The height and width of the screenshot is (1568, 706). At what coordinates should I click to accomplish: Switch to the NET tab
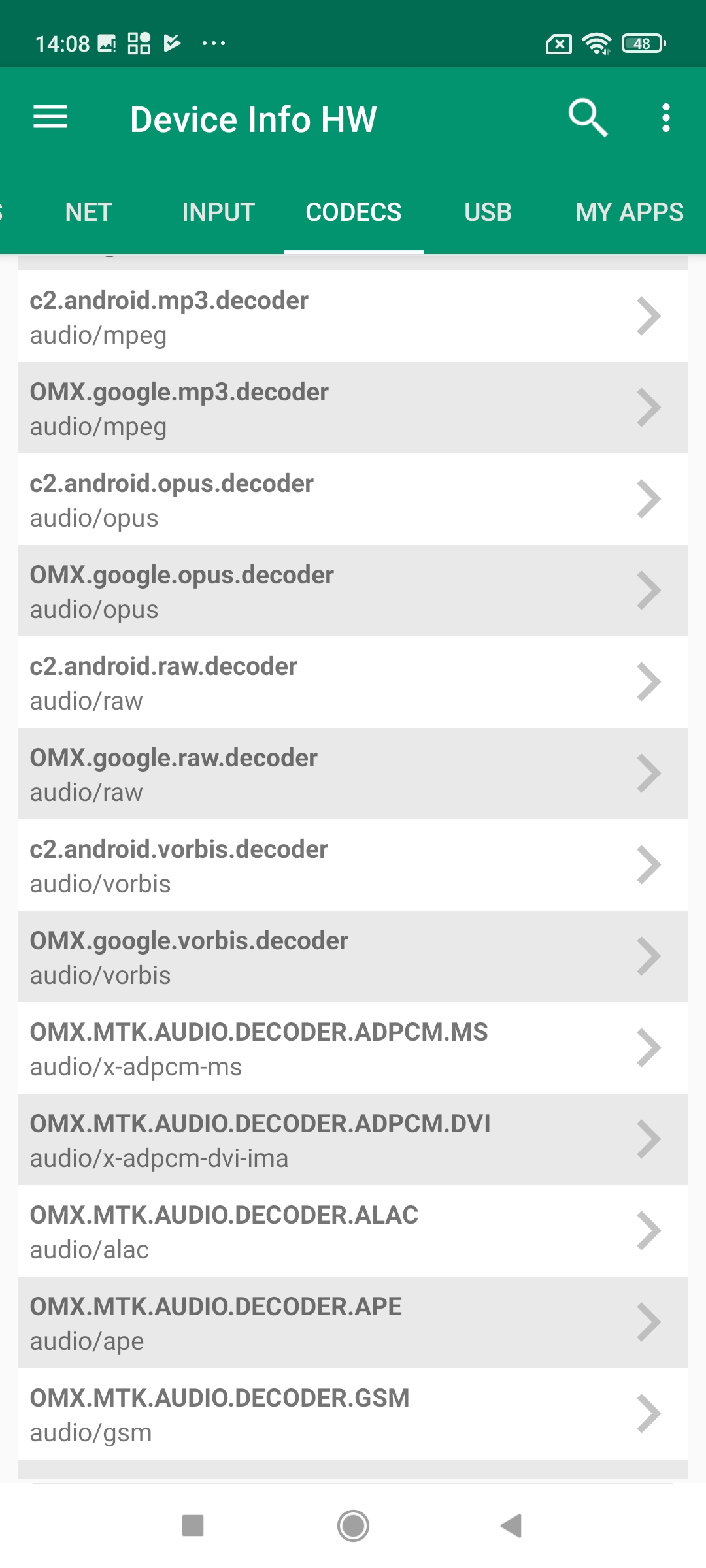point(89,212)
